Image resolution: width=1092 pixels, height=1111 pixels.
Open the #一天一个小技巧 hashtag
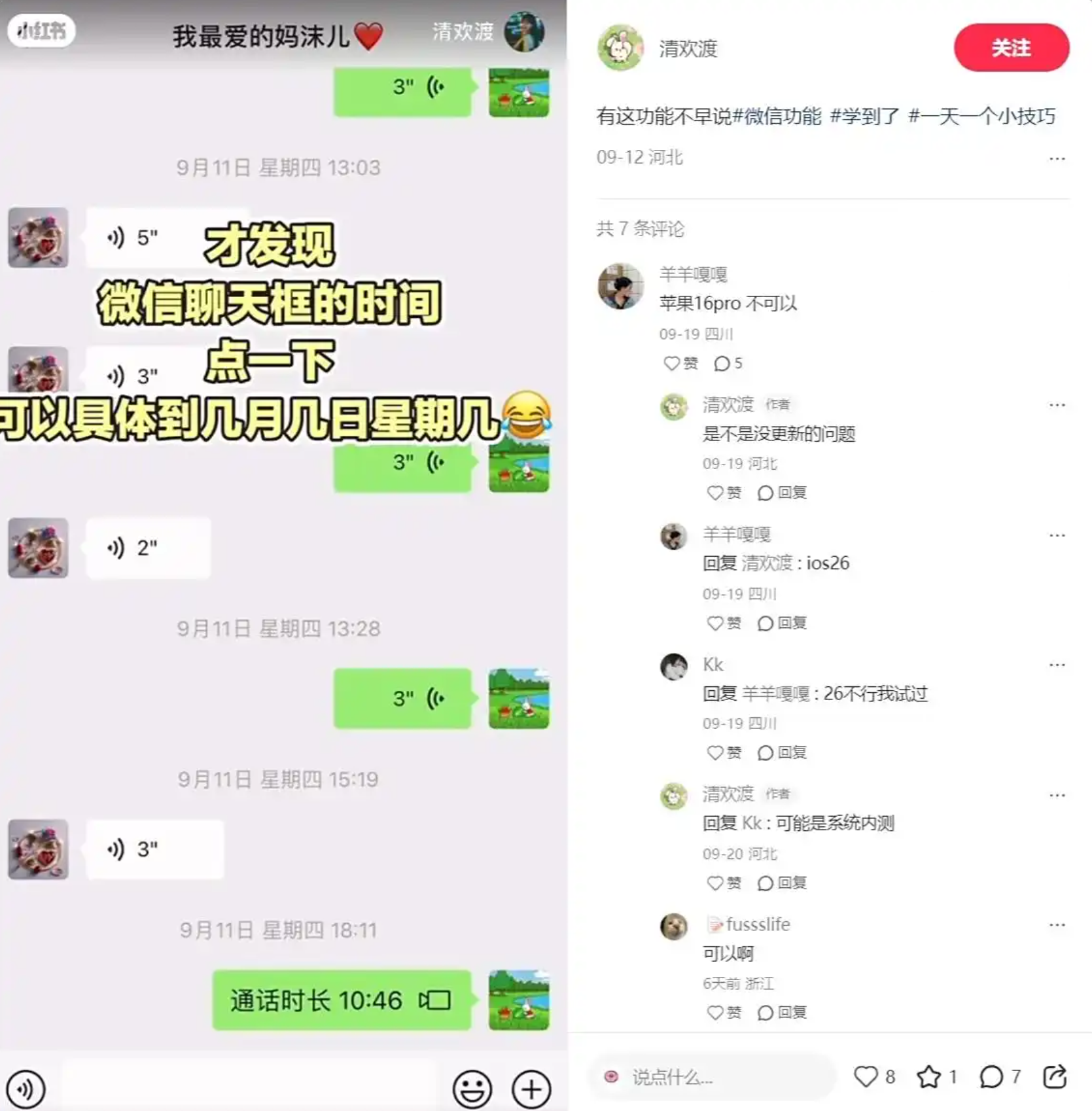click(x=981, y=116)
